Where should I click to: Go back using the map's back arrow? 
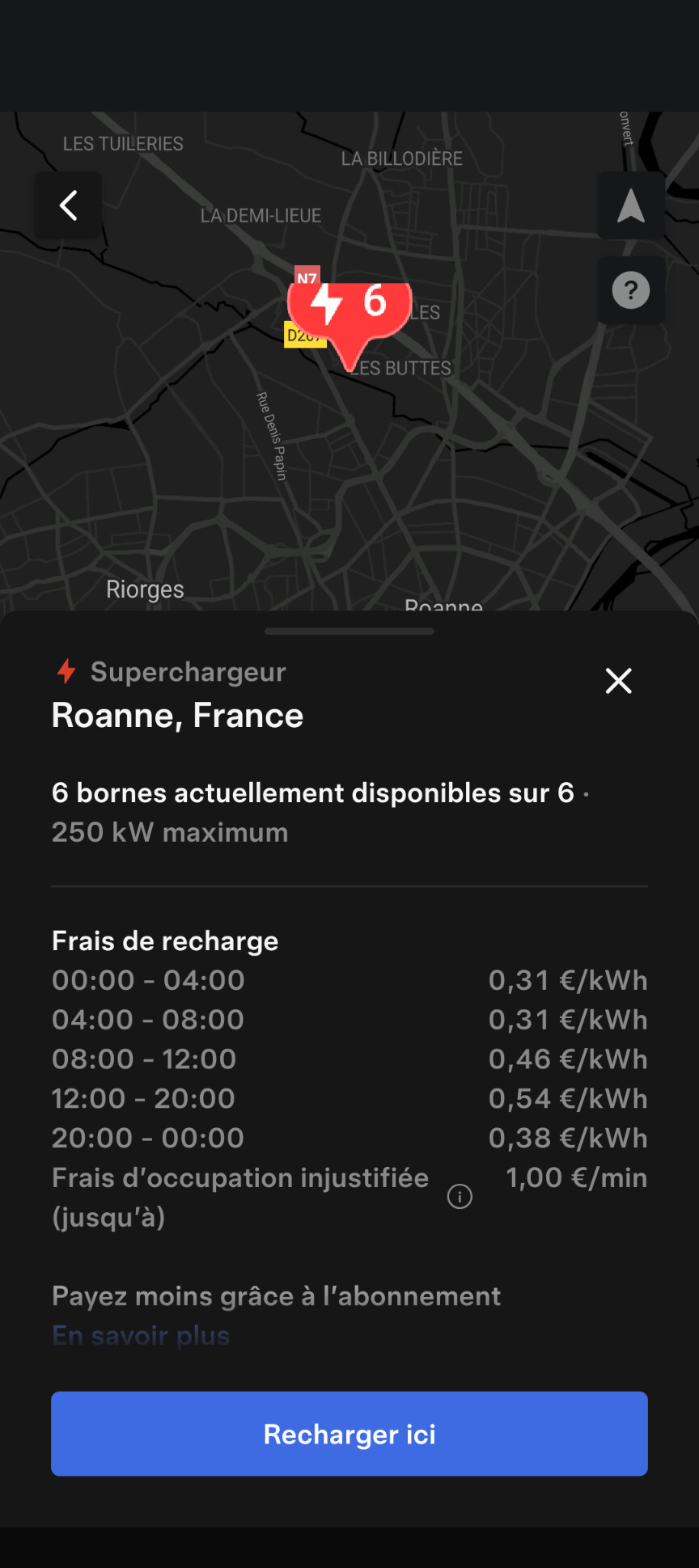click(69, 205)
